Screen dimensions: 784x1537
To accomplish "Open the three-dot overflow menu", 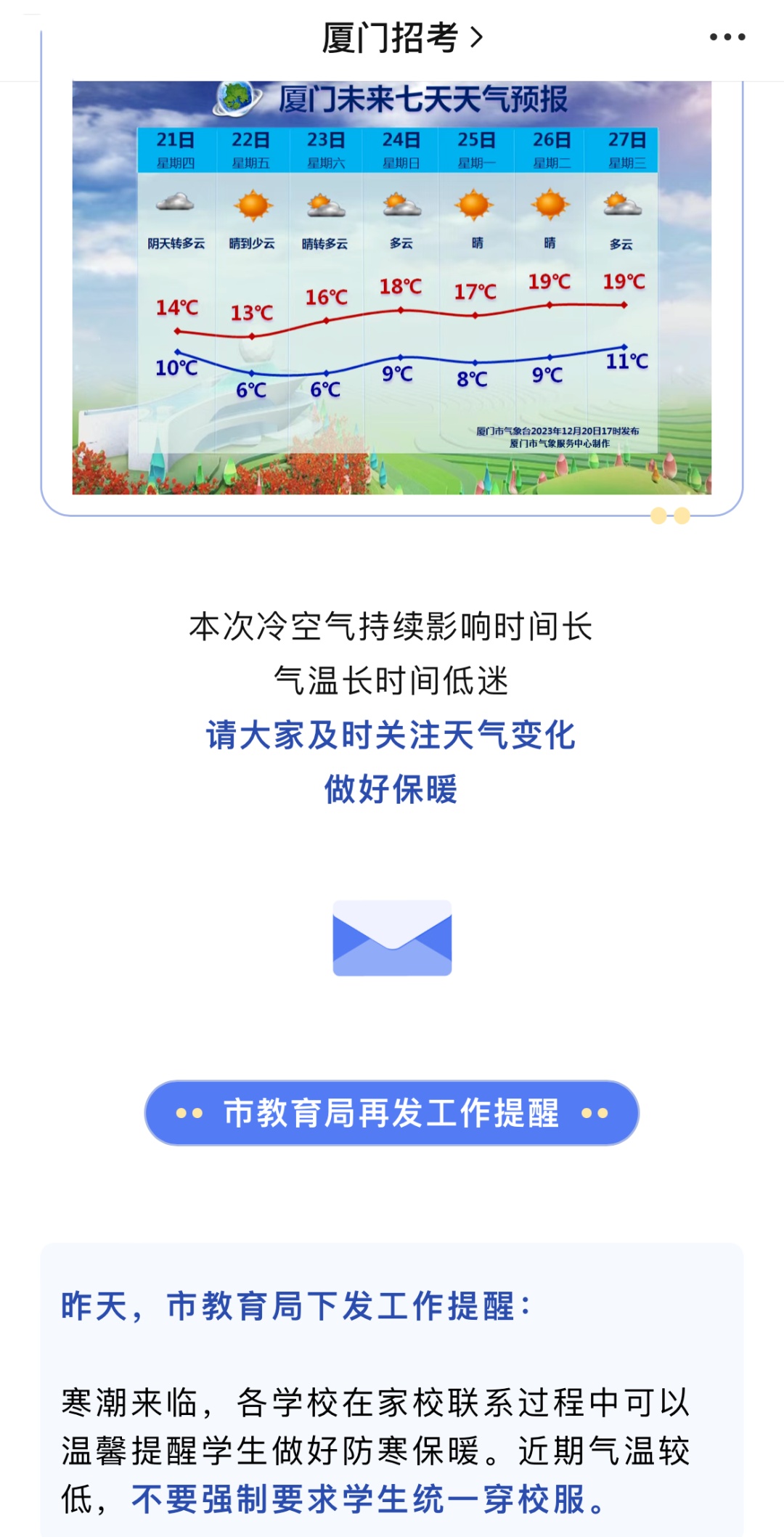I will [727, 37].
